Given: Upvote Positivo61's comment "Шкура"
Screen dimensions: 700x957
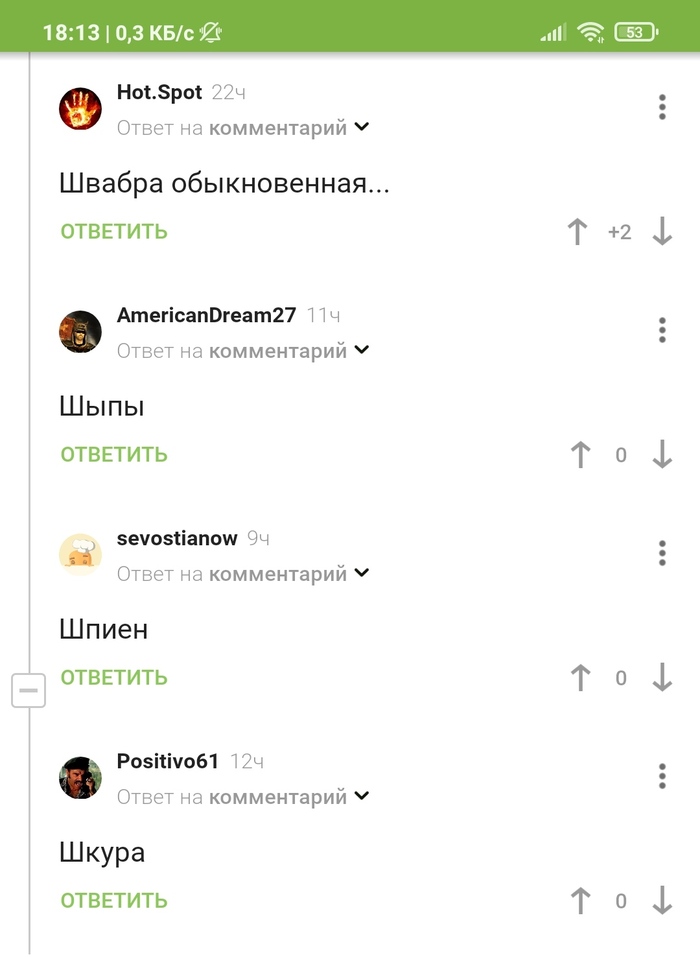Looking at the screenshot, I should tap(580, 901).
